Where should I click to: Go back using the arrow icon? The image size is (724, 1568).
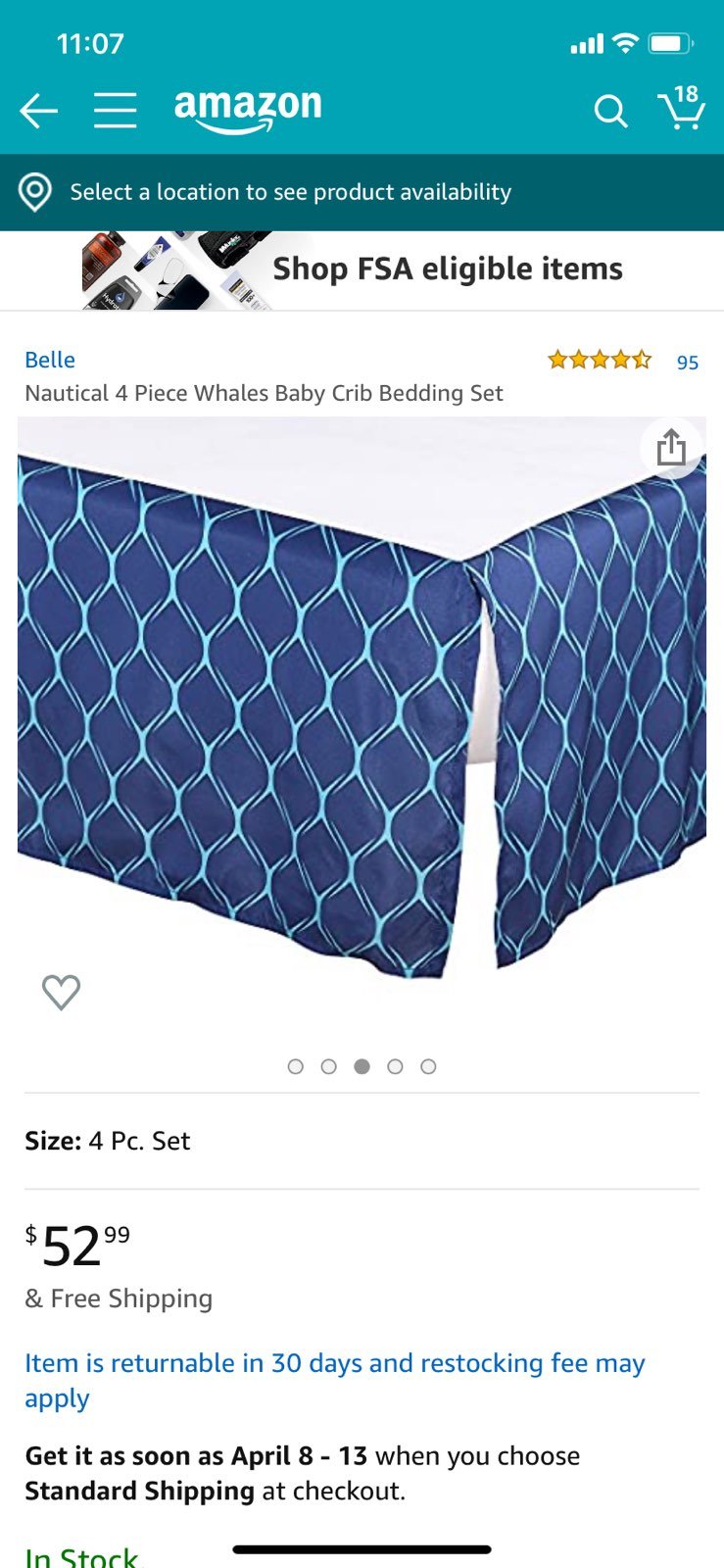pos(39,111)
